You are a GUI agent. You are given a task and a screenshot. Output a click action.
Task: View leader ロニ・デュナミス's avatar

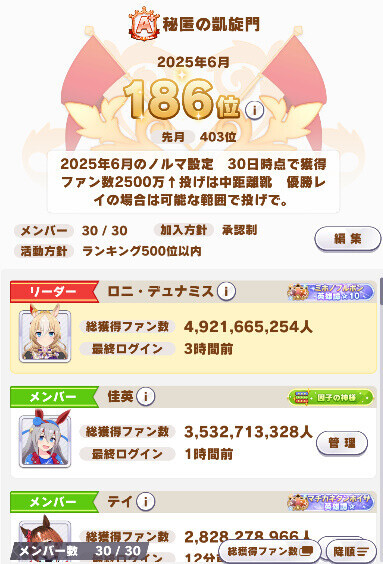point(45,337)
